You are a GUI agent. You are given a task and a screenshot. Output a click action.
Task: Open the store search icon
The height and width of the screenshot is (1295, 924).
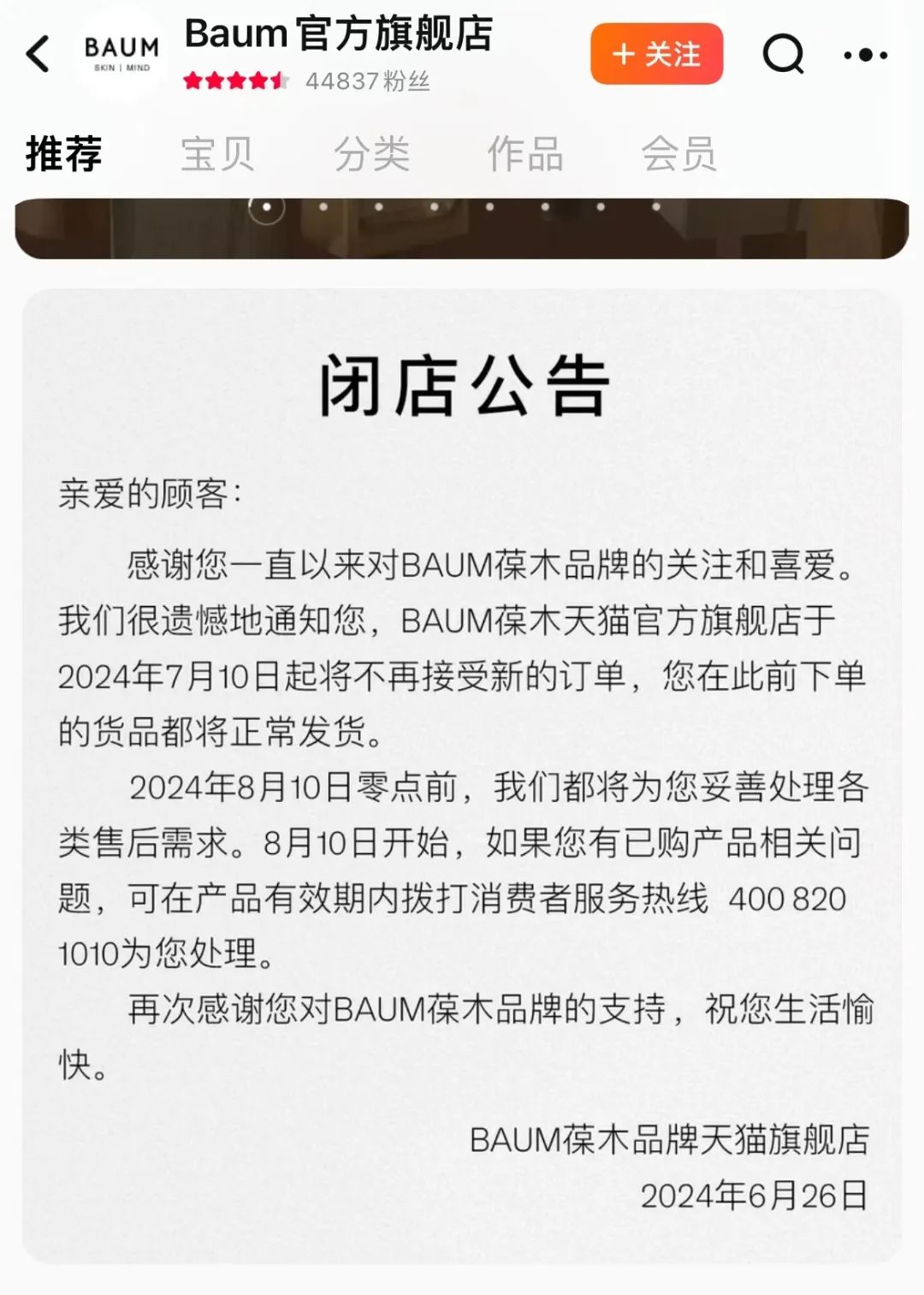783,54
